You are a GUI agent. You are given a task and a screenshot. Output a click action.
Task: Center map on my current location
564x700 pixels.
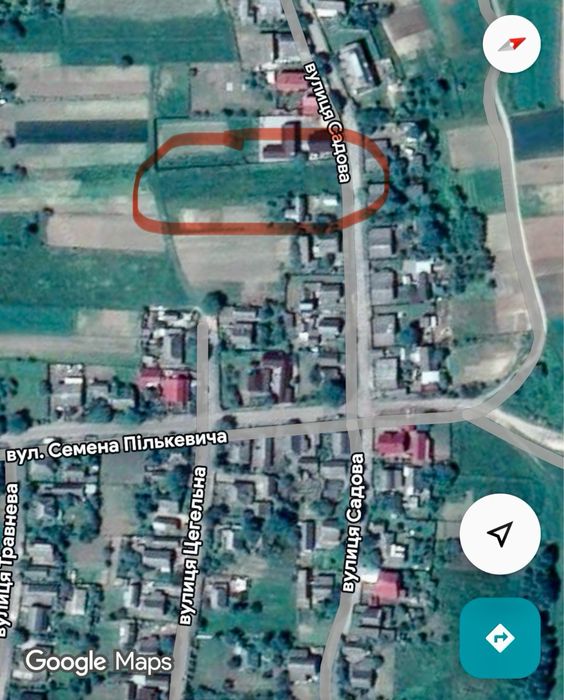(x=500, y=534)
